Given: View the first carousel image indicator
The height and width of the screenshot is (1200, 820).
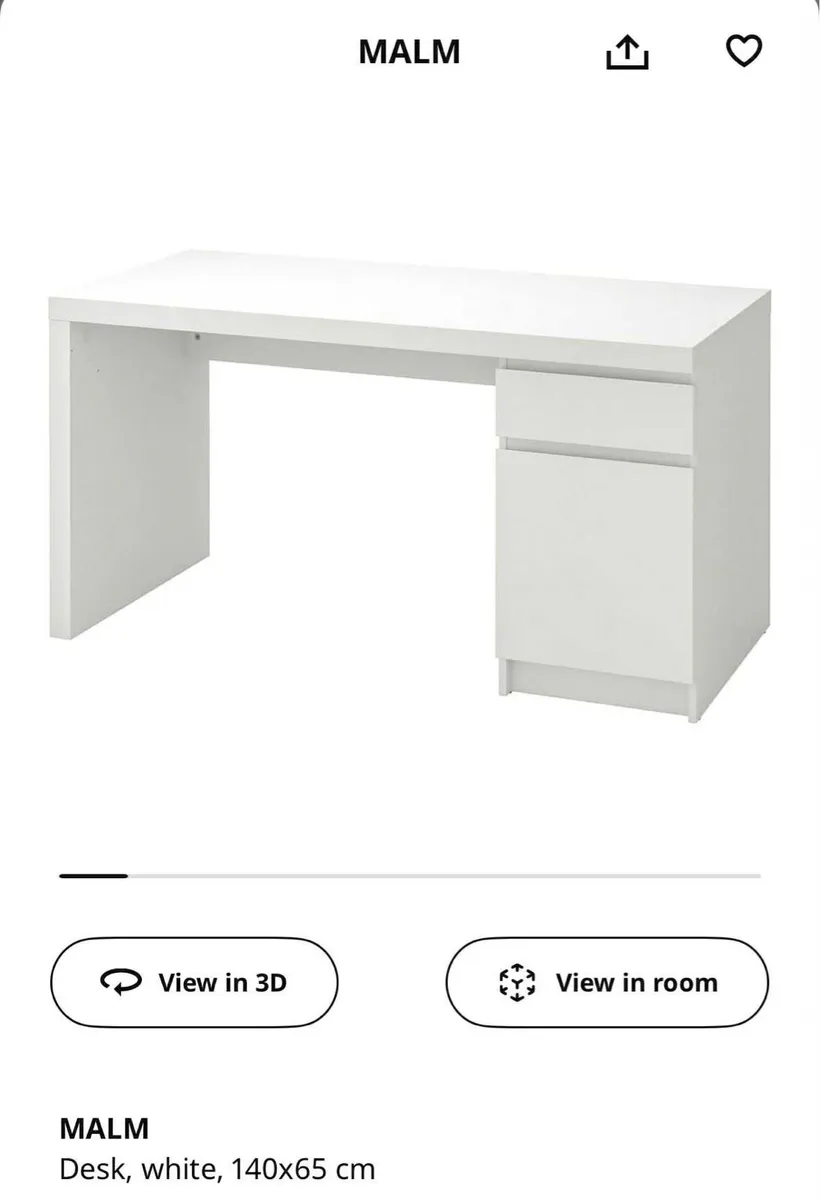Looking at the screenshot, I should [x=95, y=875].
